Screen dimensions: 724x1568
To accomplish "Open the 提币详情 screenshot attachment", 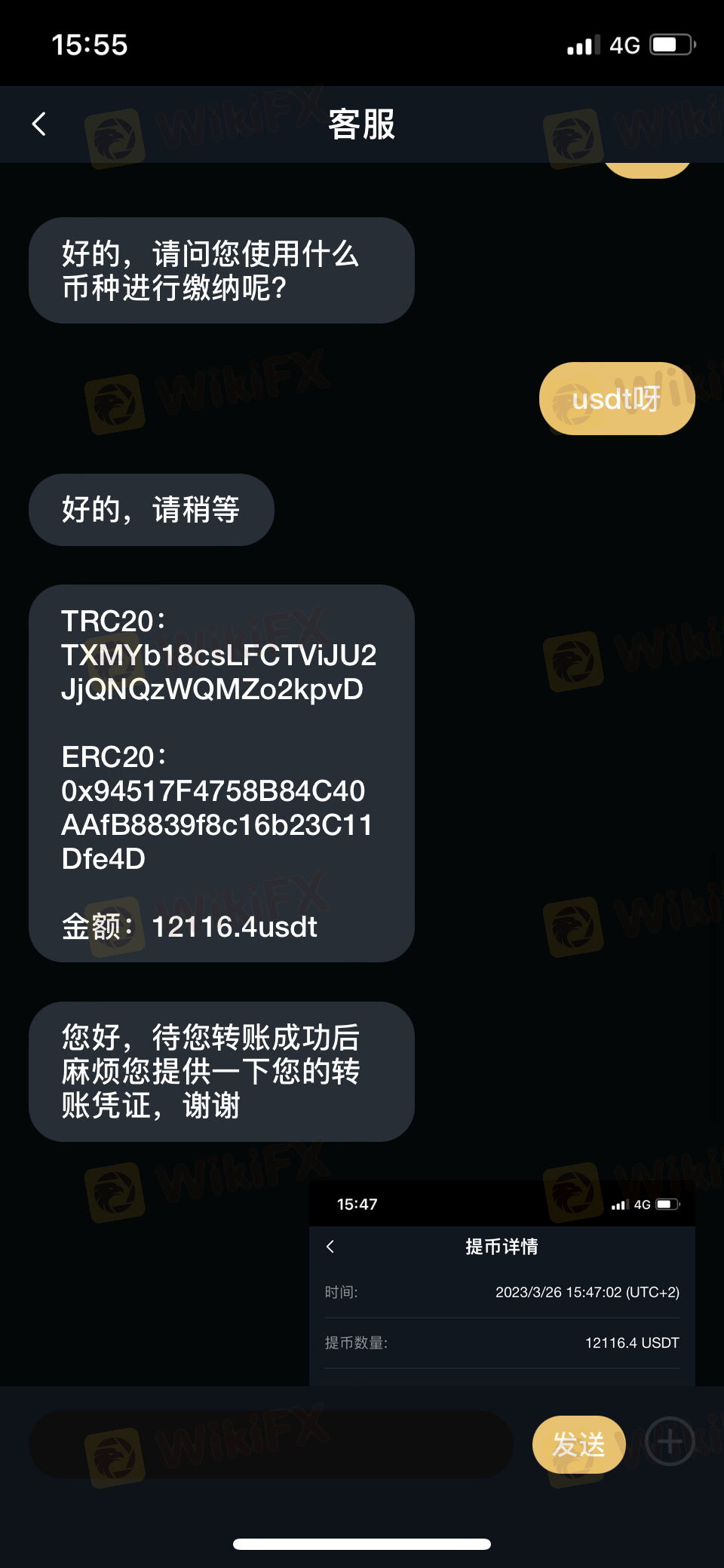I will tap(502, 1283).
